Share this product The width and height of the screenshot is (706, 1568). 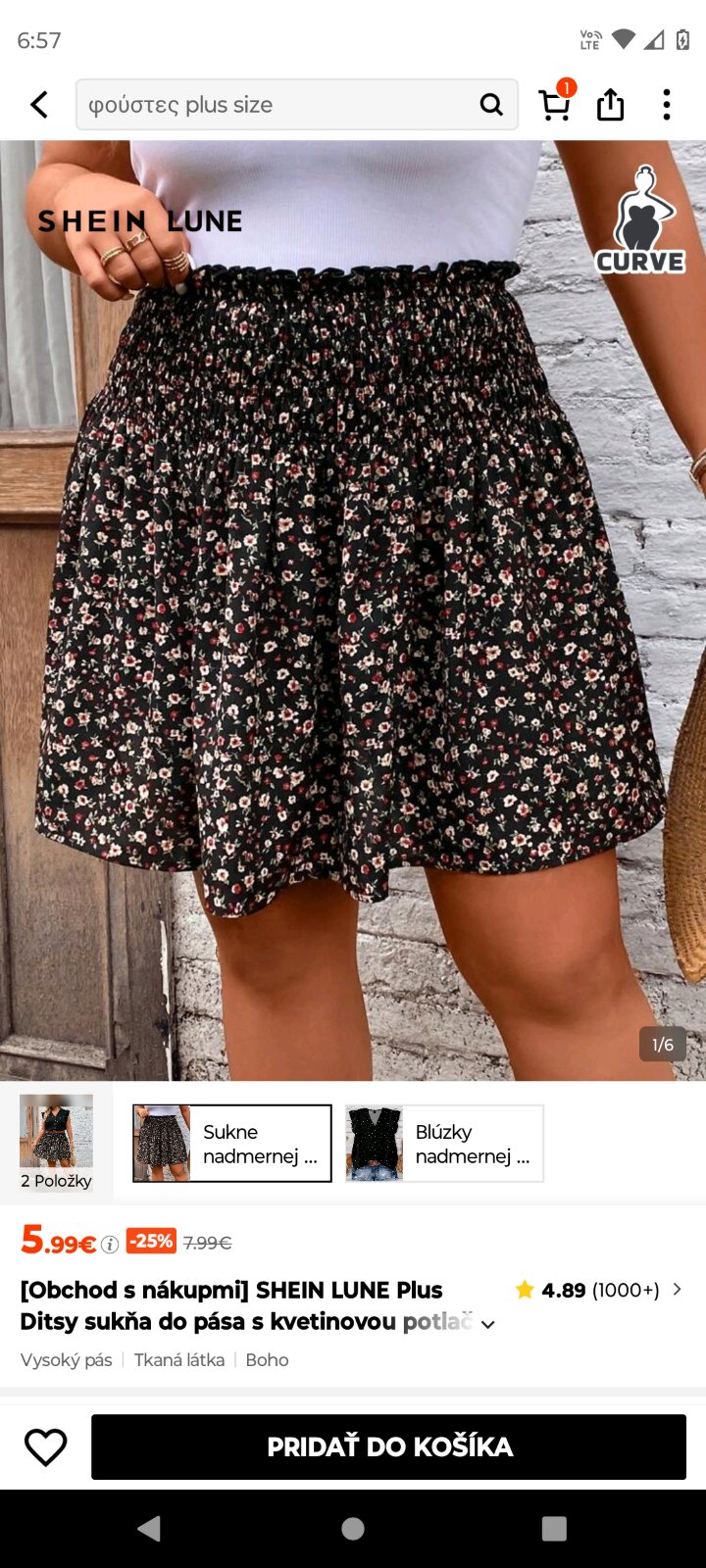click(610, 105)
